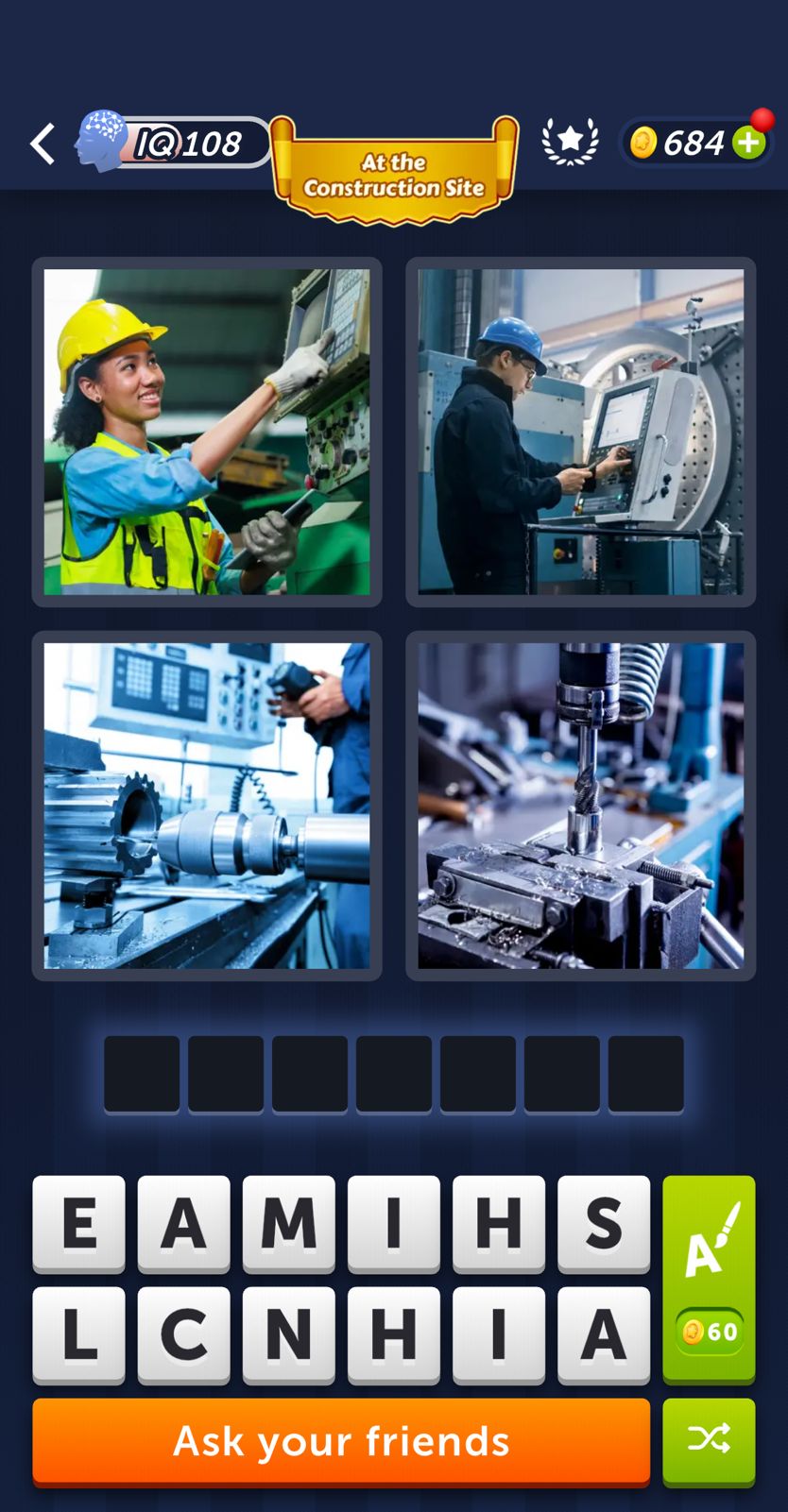This screenshot has height=1512, width=788.
Task: Go back using the arrow icon
Action: [43, 144]
